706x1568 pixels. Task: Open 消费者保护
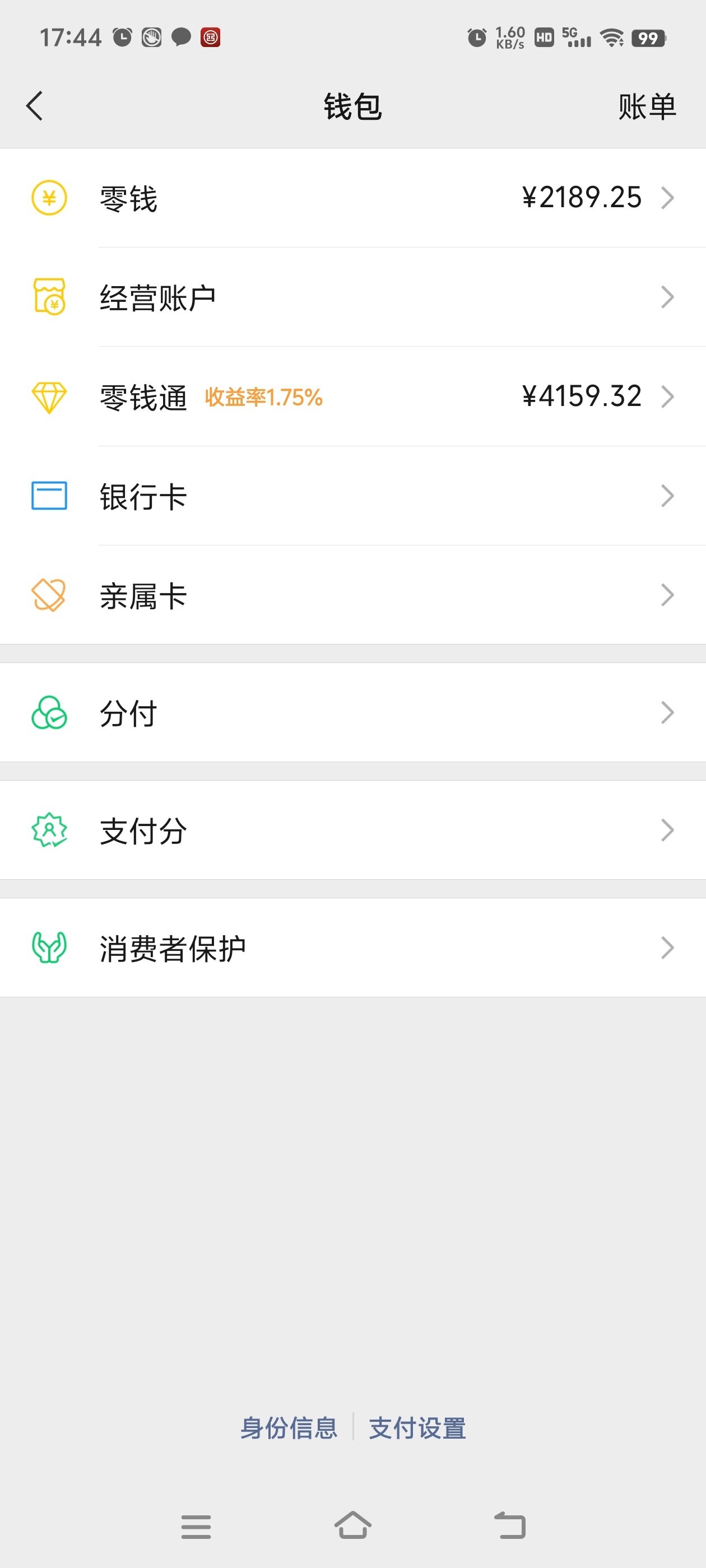pyautogui.click(x=352, y=947)
